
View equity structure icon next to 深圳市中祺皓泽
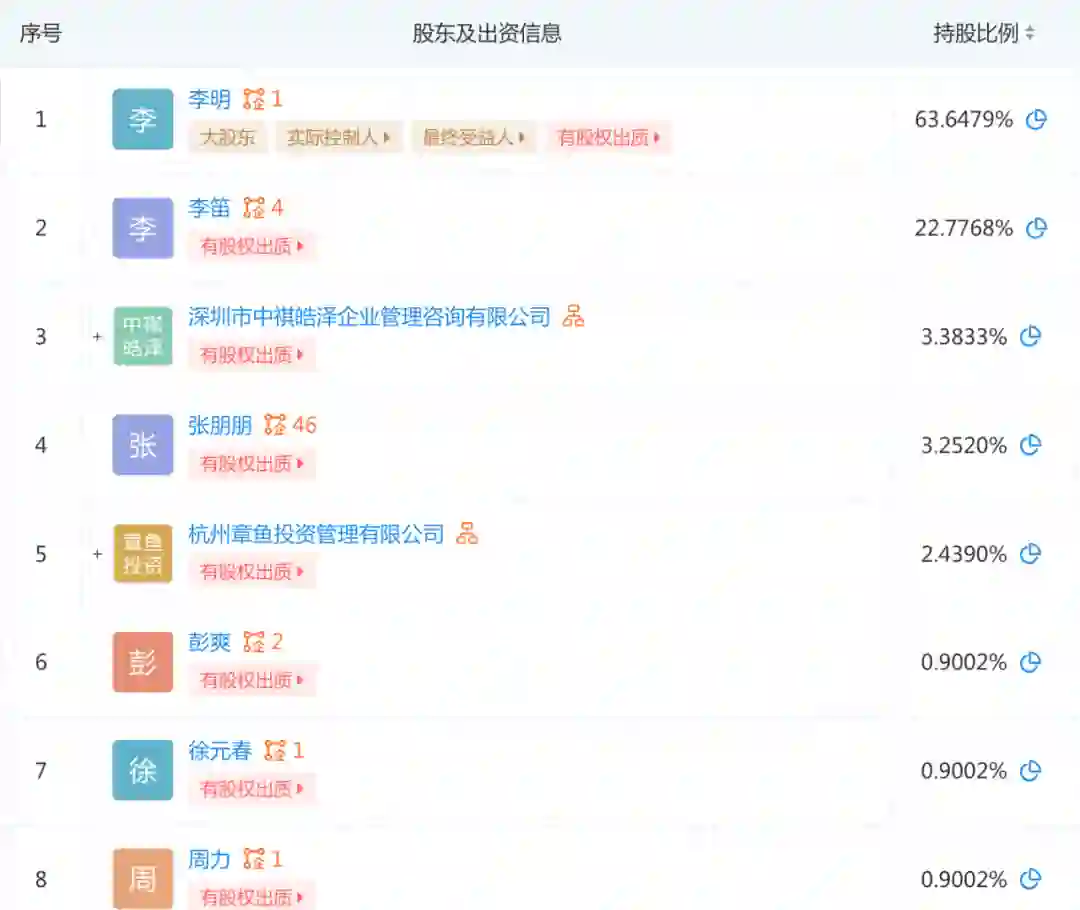(573, 317)
